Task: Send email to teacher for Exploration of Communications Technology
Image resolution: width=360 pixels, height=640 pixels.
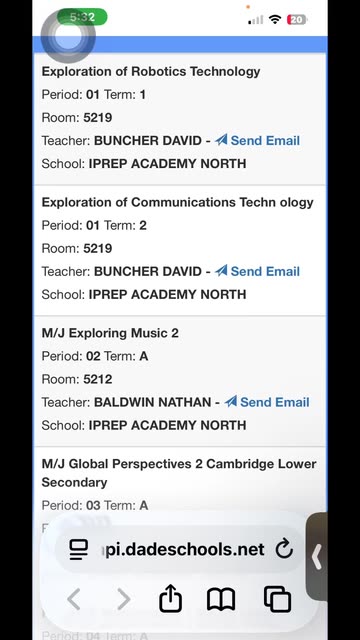Action: pyautogui.click(x=258, y=271)
